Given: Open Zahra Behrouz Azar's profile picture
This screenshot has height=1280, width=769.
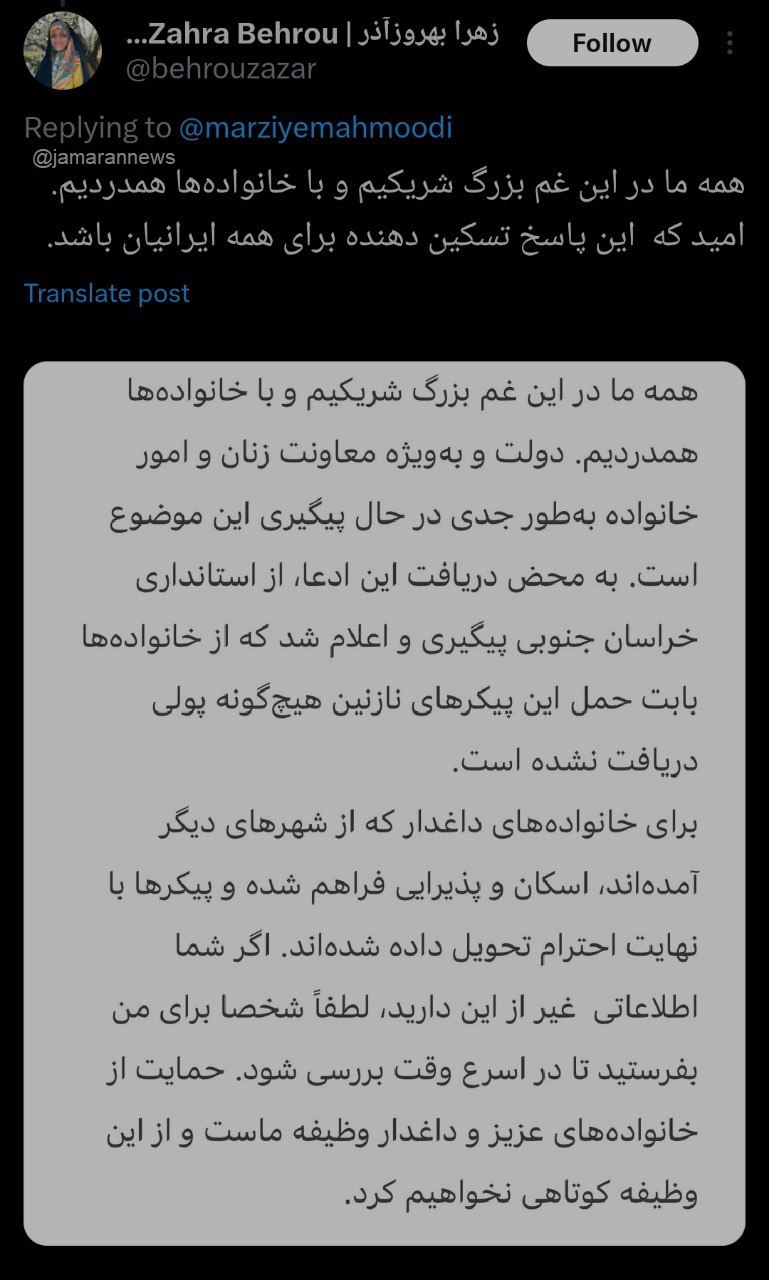Looking at the screenshot, I should click(x=62, y=50).
